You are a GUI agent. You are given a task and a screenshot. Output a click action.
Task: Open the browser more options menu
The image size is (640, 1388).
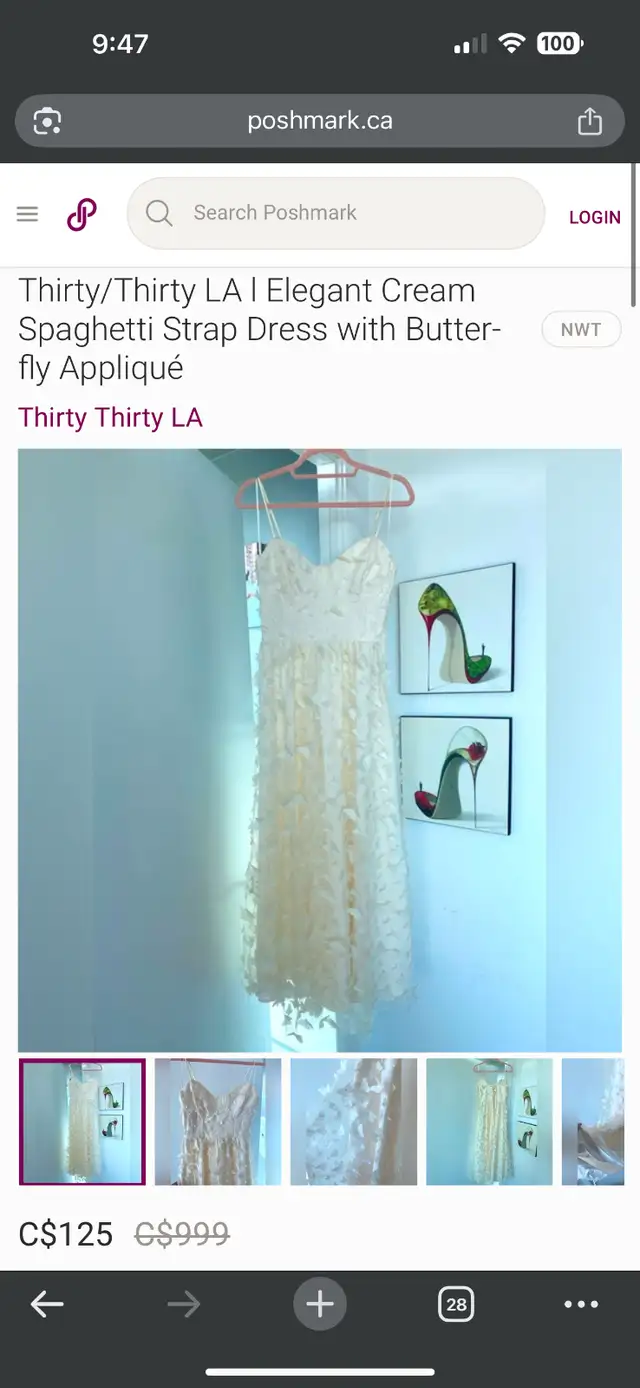[581, 1304]
